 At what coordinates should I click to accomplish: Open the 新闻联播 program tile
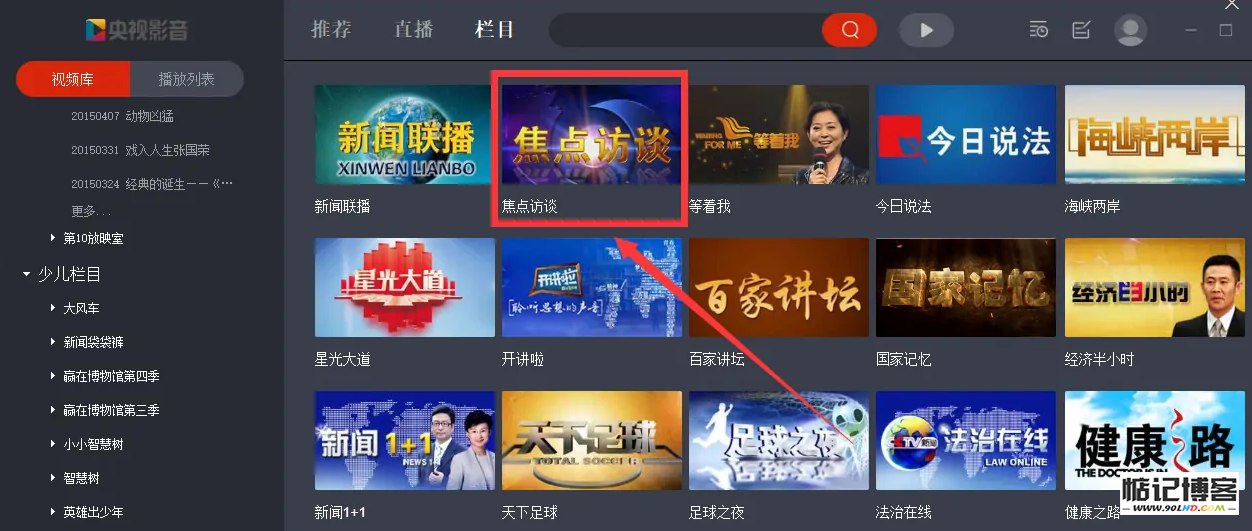tap(404, 135)
